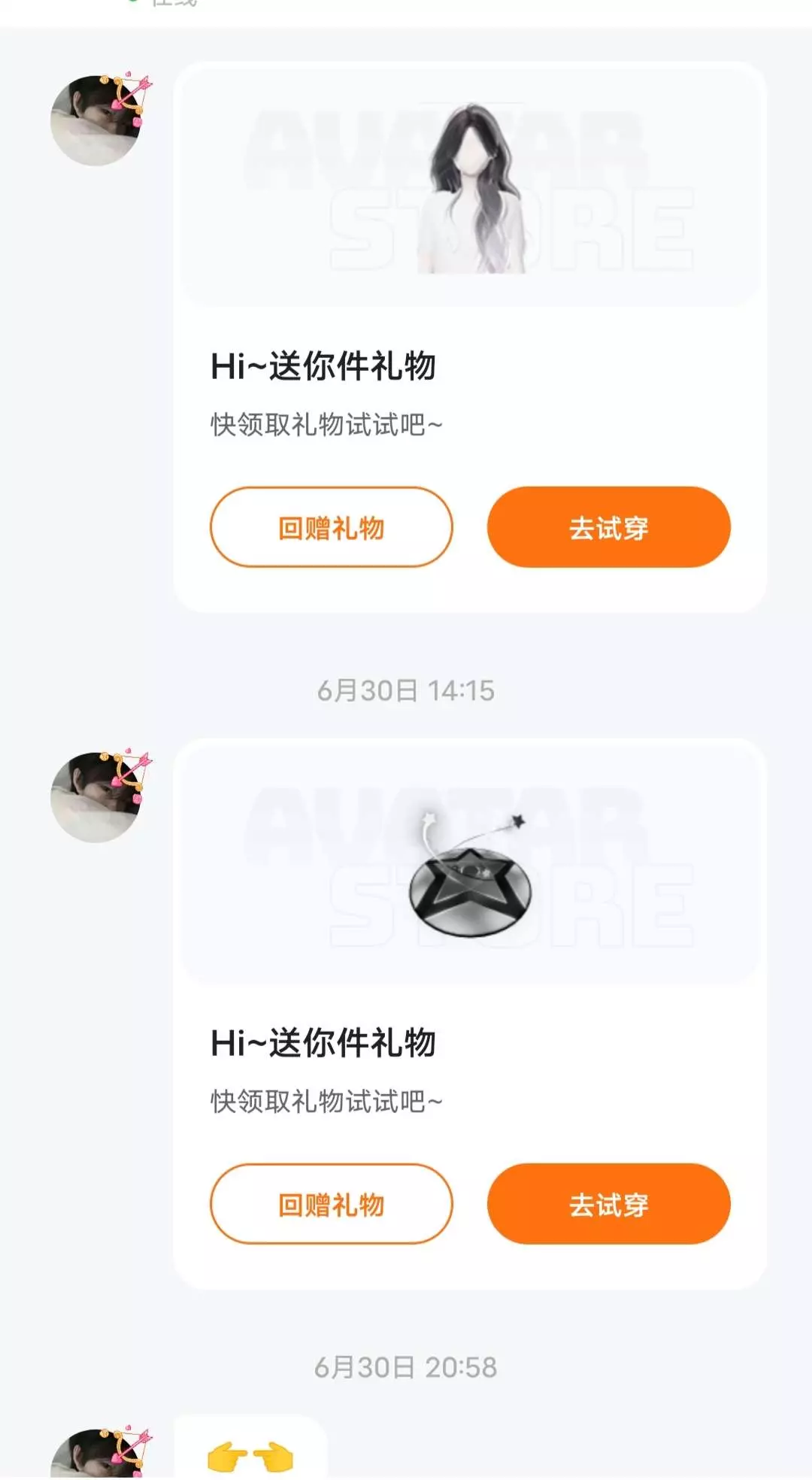
Task: Open sender's profile avatar beside first gift
Action: pos(97,120)
